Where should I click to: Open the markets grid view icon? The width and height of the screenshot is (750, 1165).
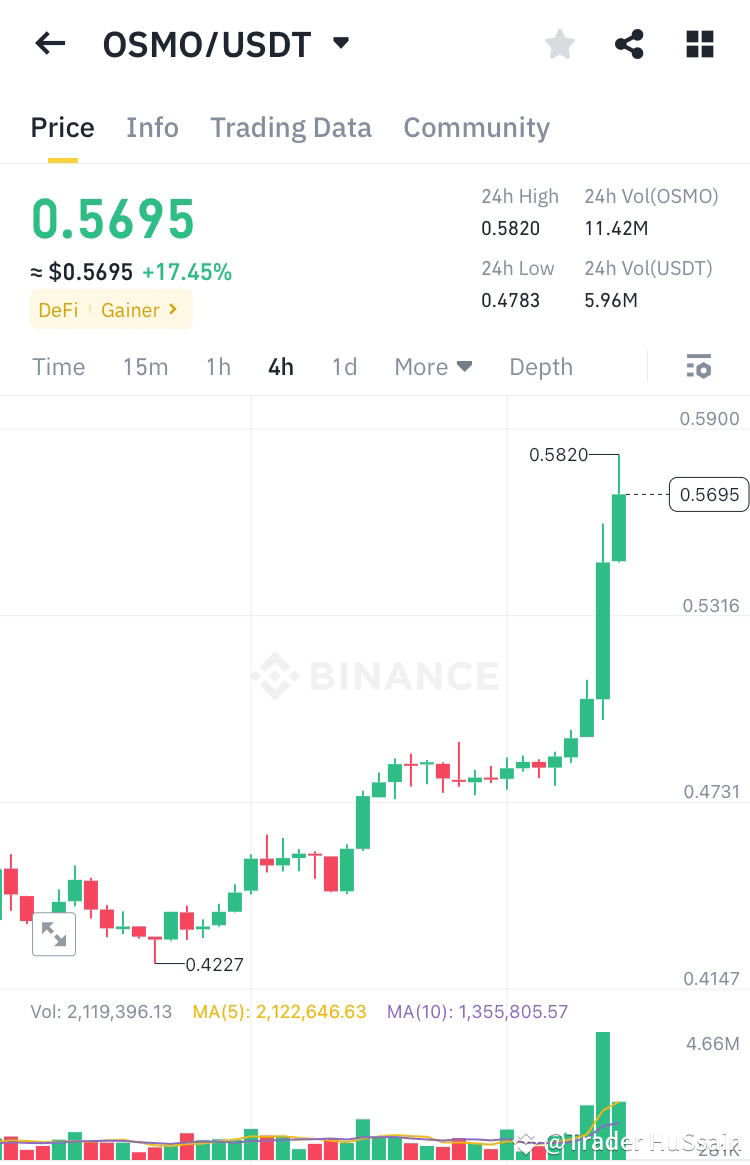(699, 43)
